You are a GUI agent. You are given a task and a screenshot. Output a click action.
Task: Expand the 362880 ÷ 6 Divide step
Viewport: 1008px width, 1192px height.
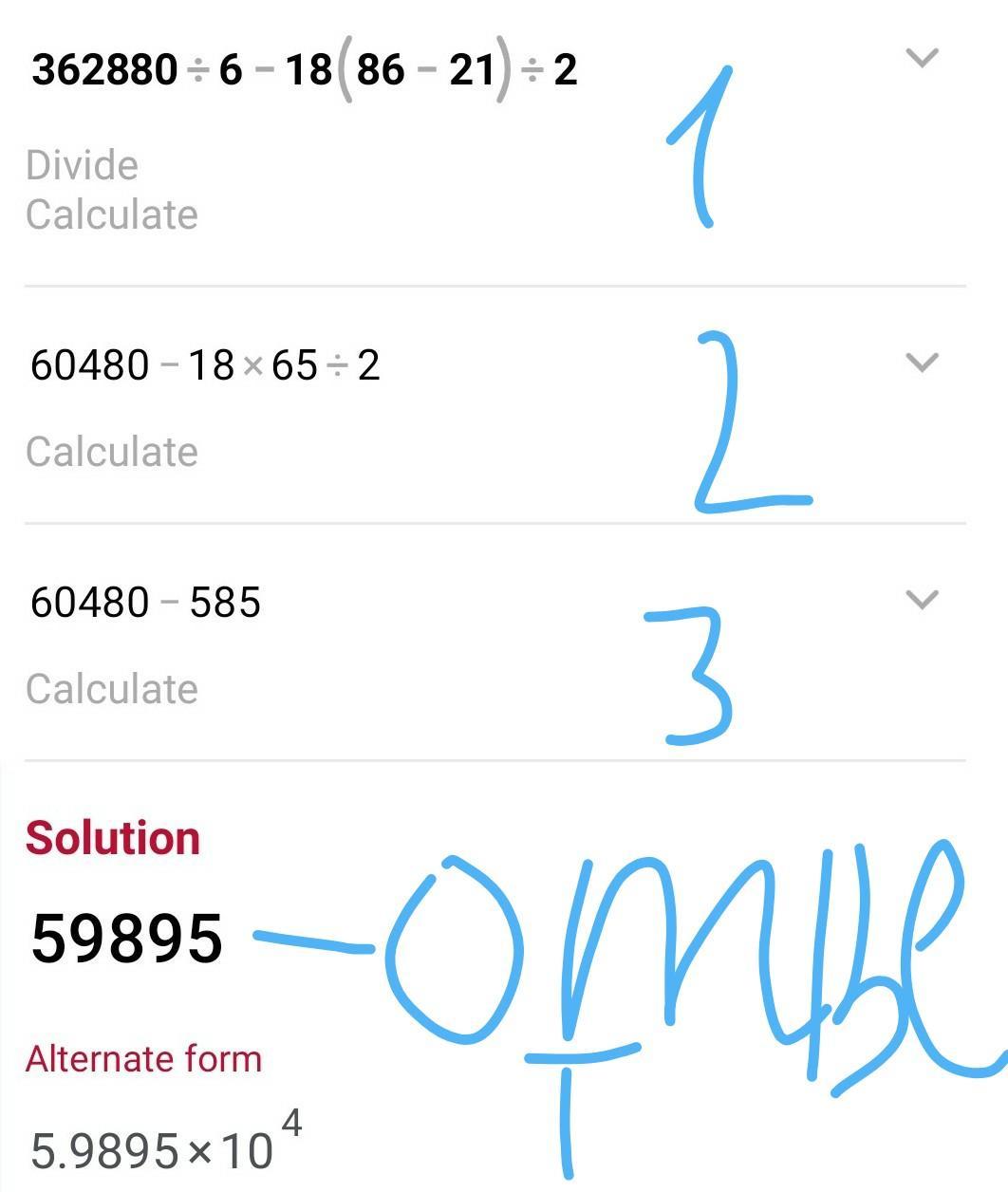coord(922,59)
